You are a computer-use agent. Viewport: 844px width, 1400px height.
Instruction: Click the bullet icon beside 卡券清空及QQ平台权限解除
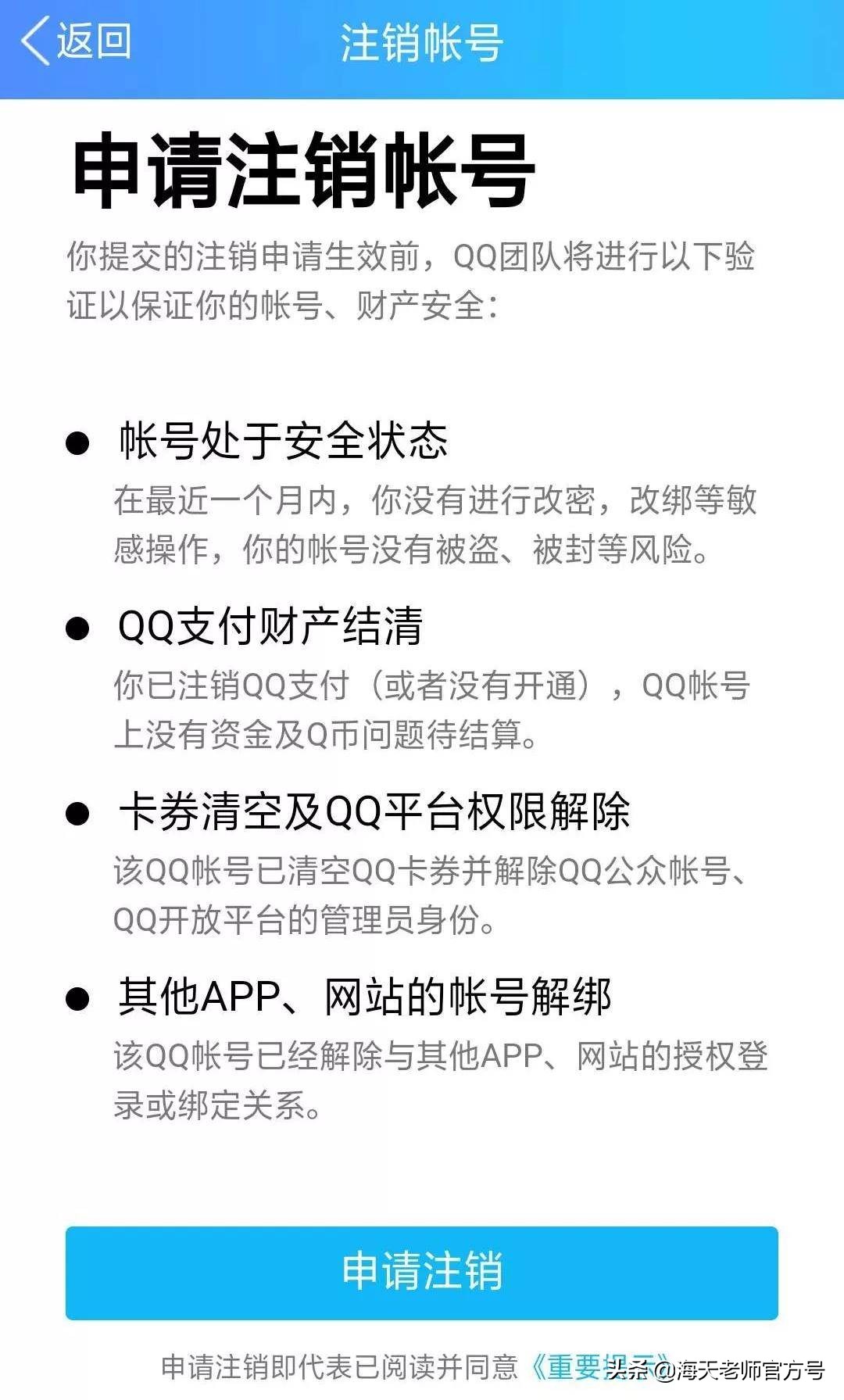[x=76, y=813]
